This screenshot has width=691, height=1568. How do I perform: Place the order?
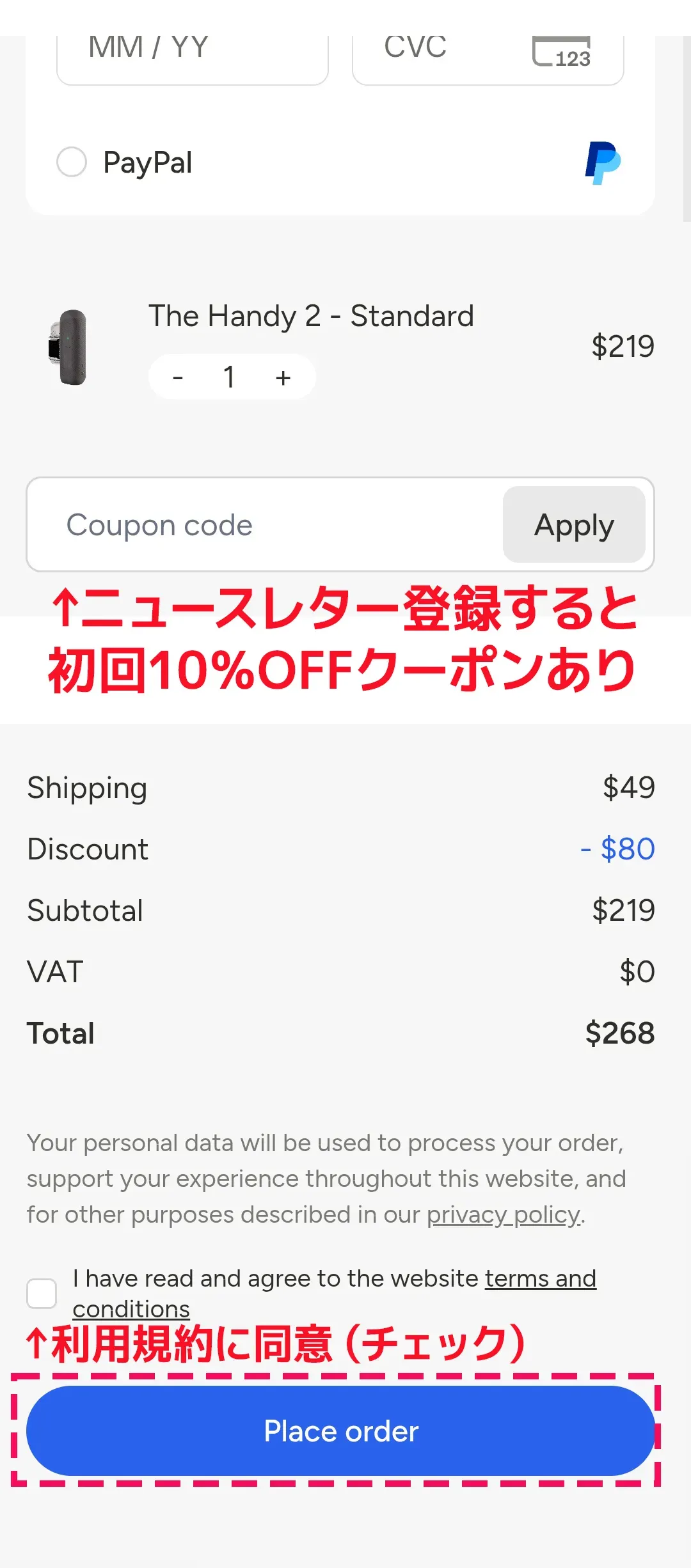[x=340, y=1431]
